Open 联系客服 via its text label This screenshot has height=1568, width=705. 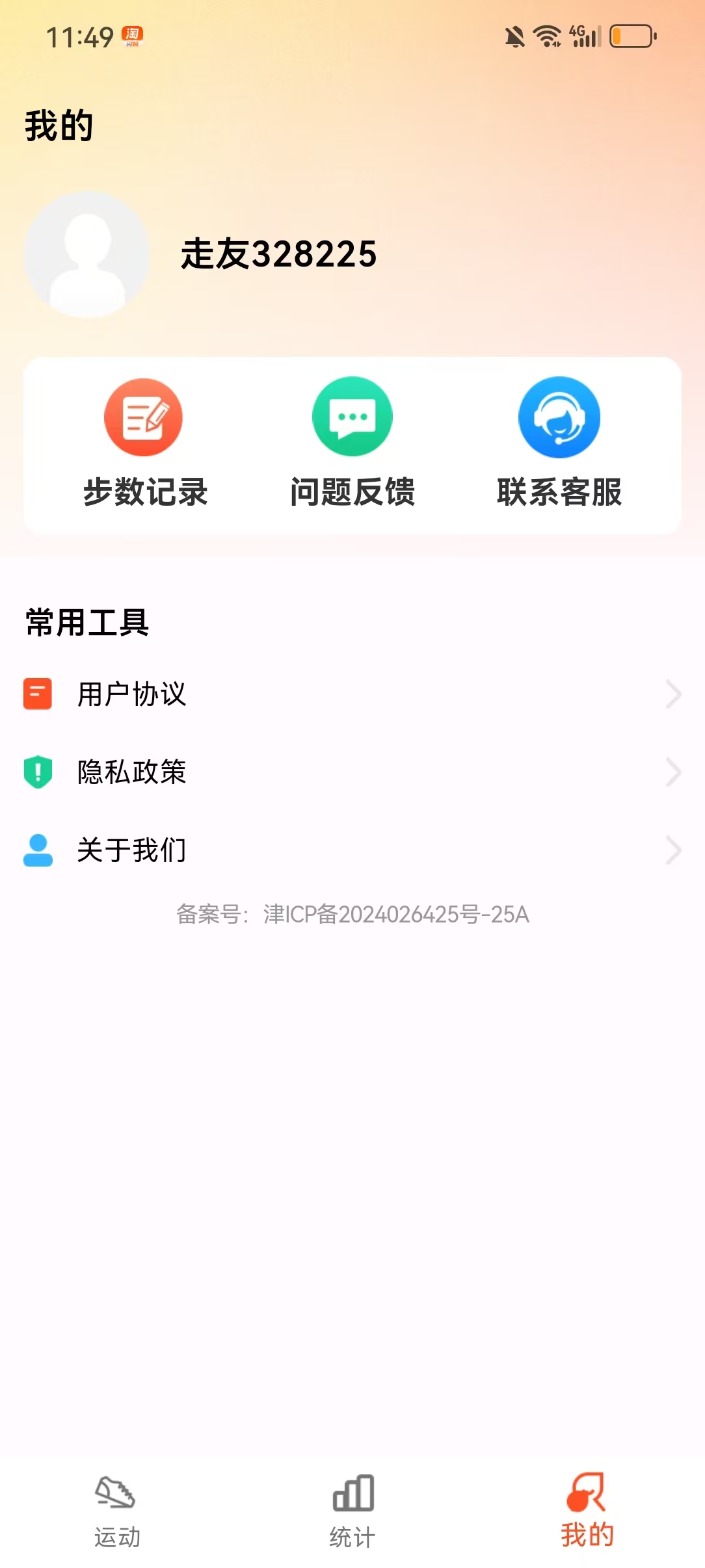[561, 493]
